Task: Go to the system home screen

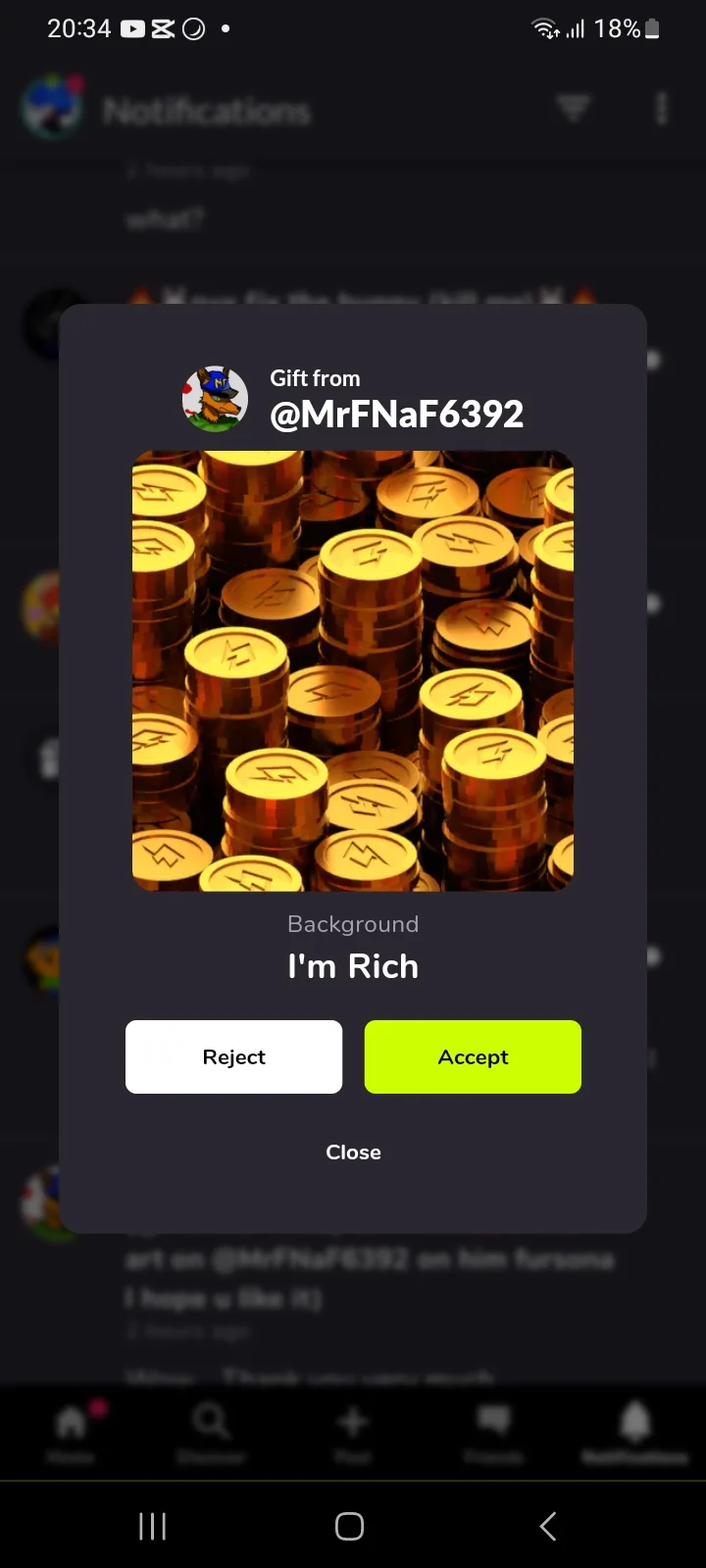Action: pos(349,1526)
